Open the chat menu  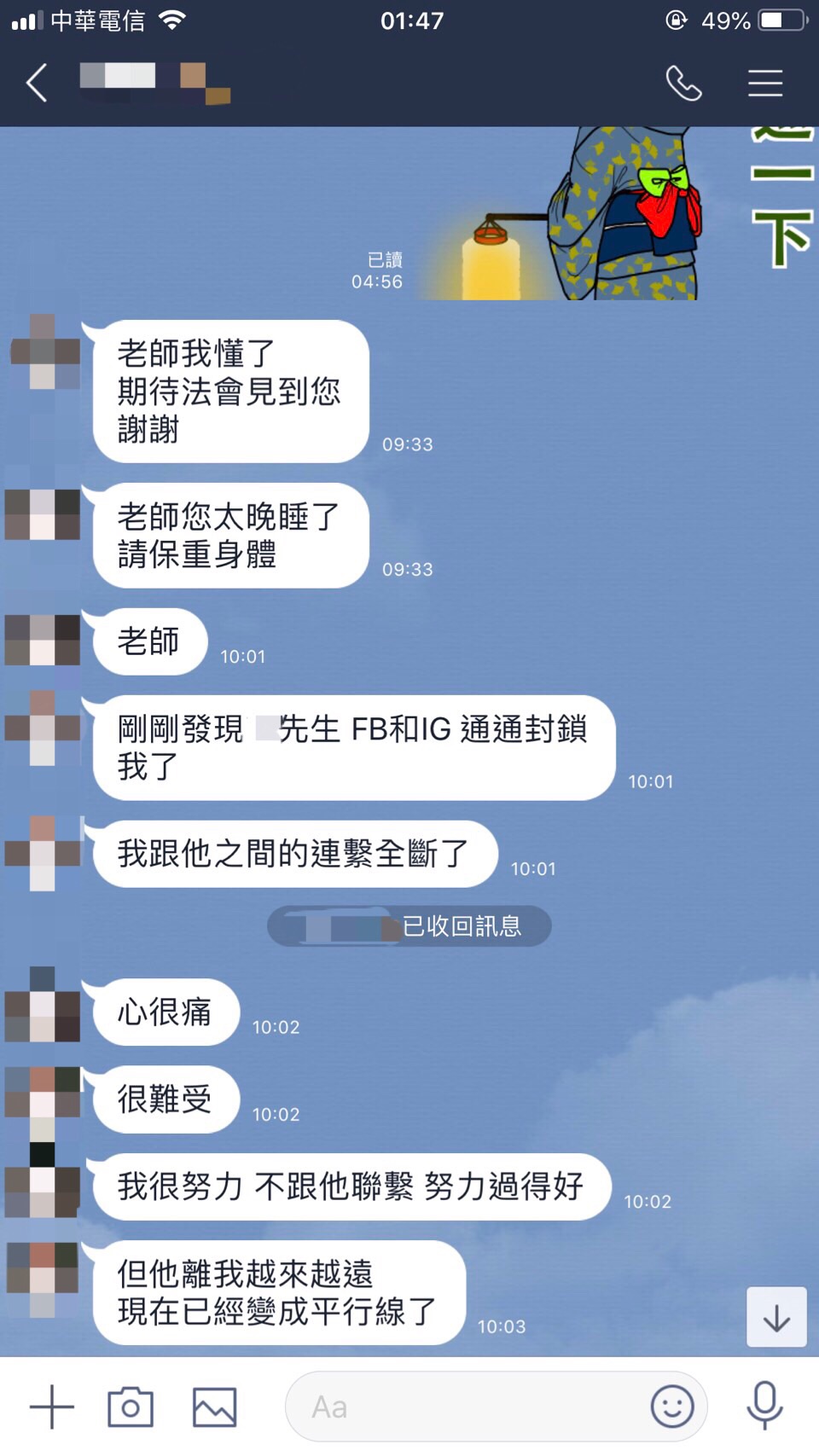pos(764,84)
